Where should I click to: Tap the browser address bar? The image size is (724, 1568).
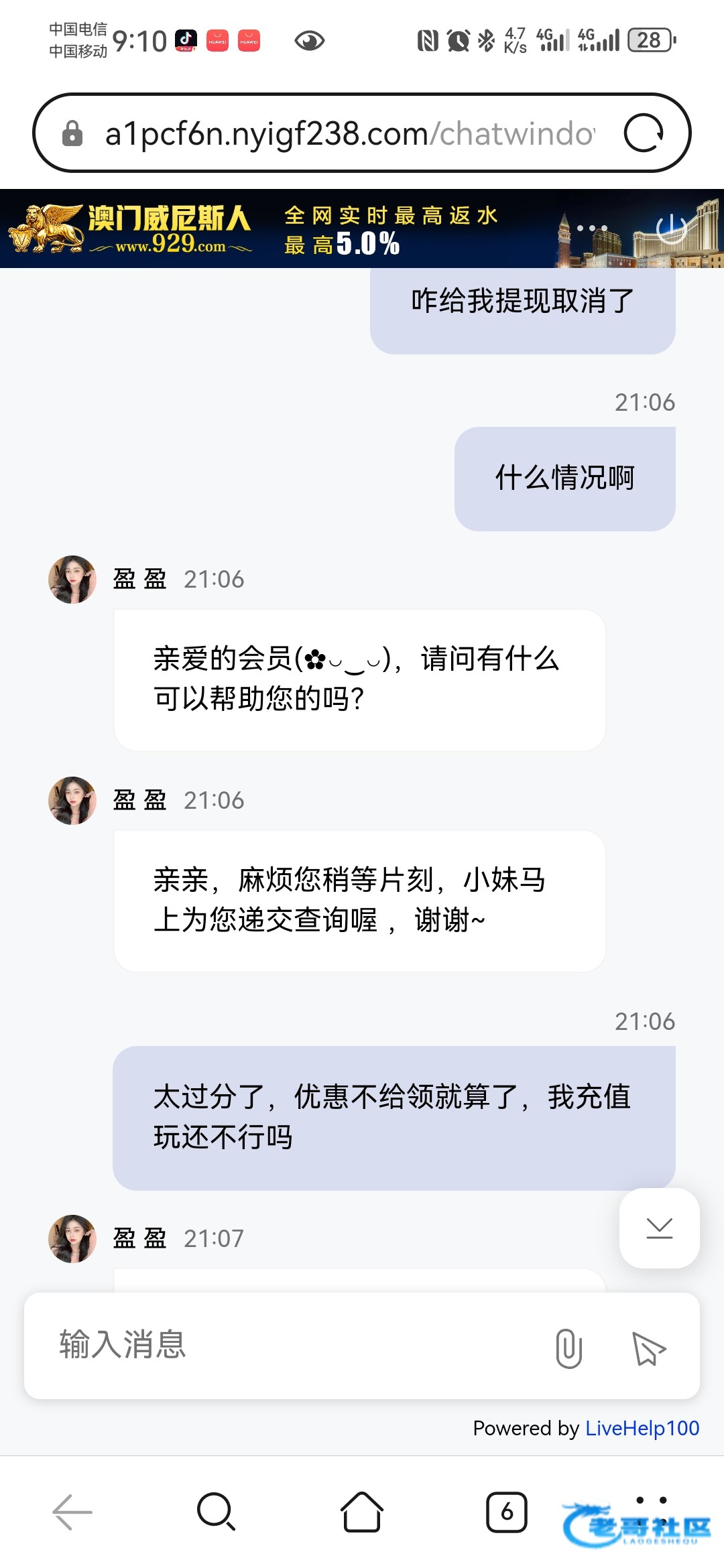[349, 133]
